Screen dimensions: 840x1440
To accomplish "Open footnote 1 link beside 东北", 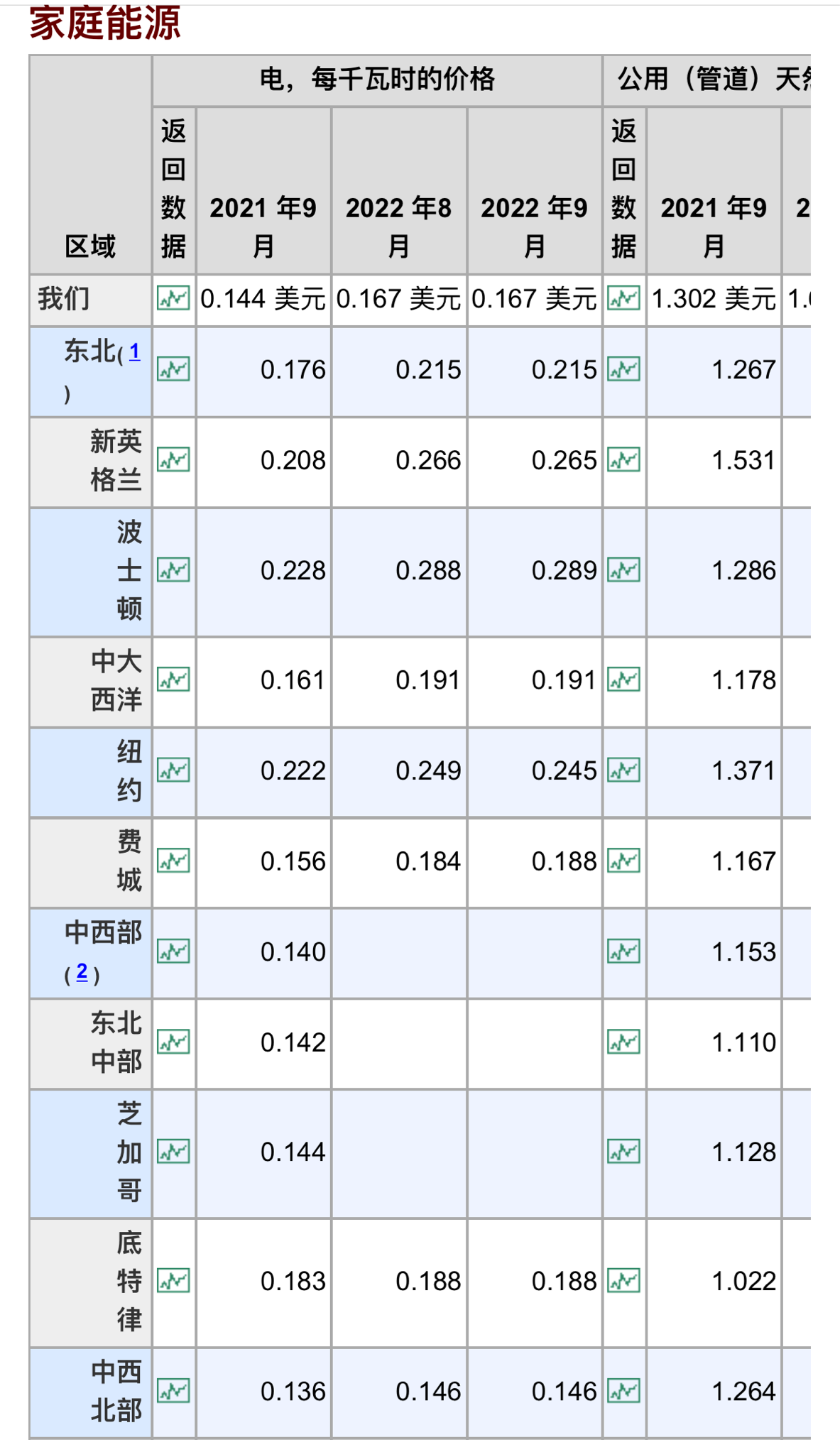I will (134, 351).
